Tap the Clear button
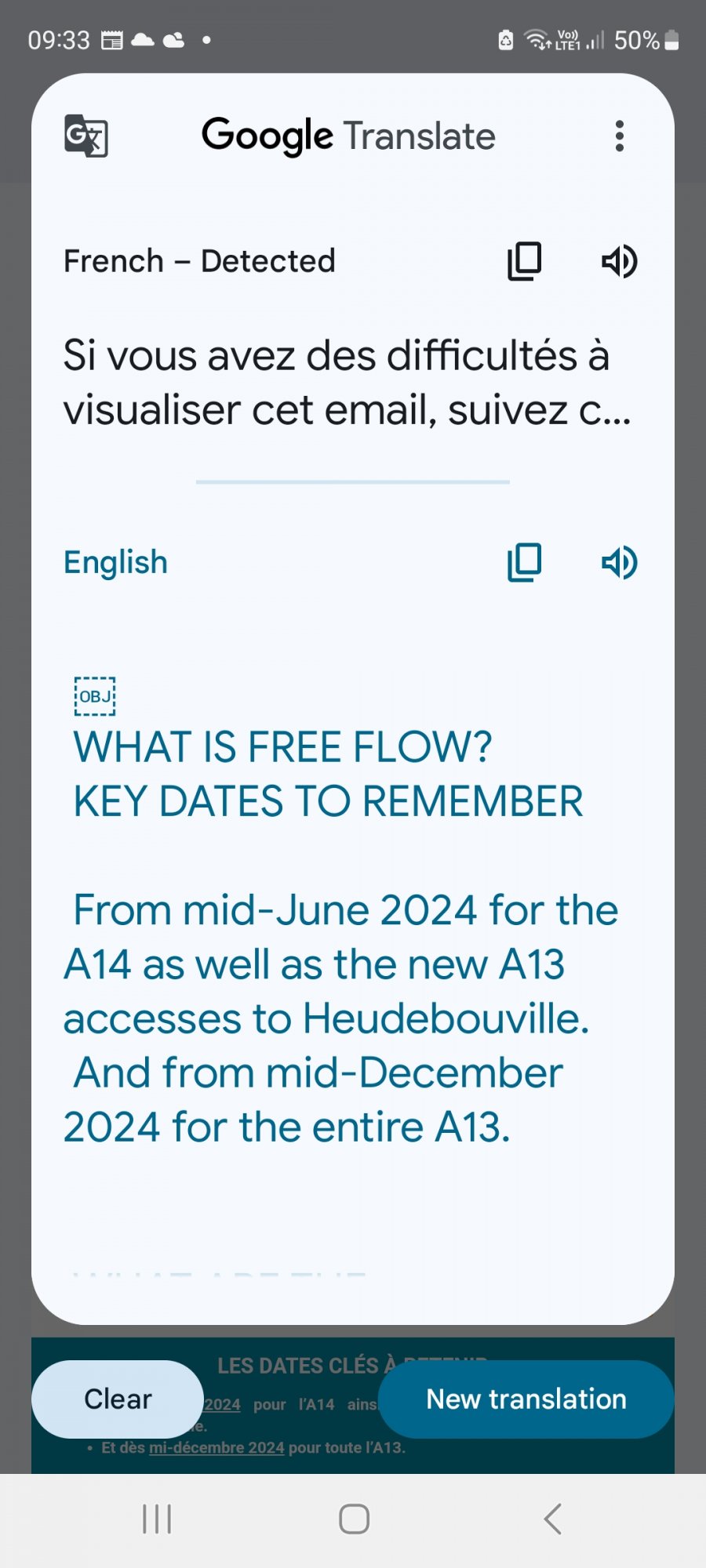The image size is (706, 1568). [118, 1399]
